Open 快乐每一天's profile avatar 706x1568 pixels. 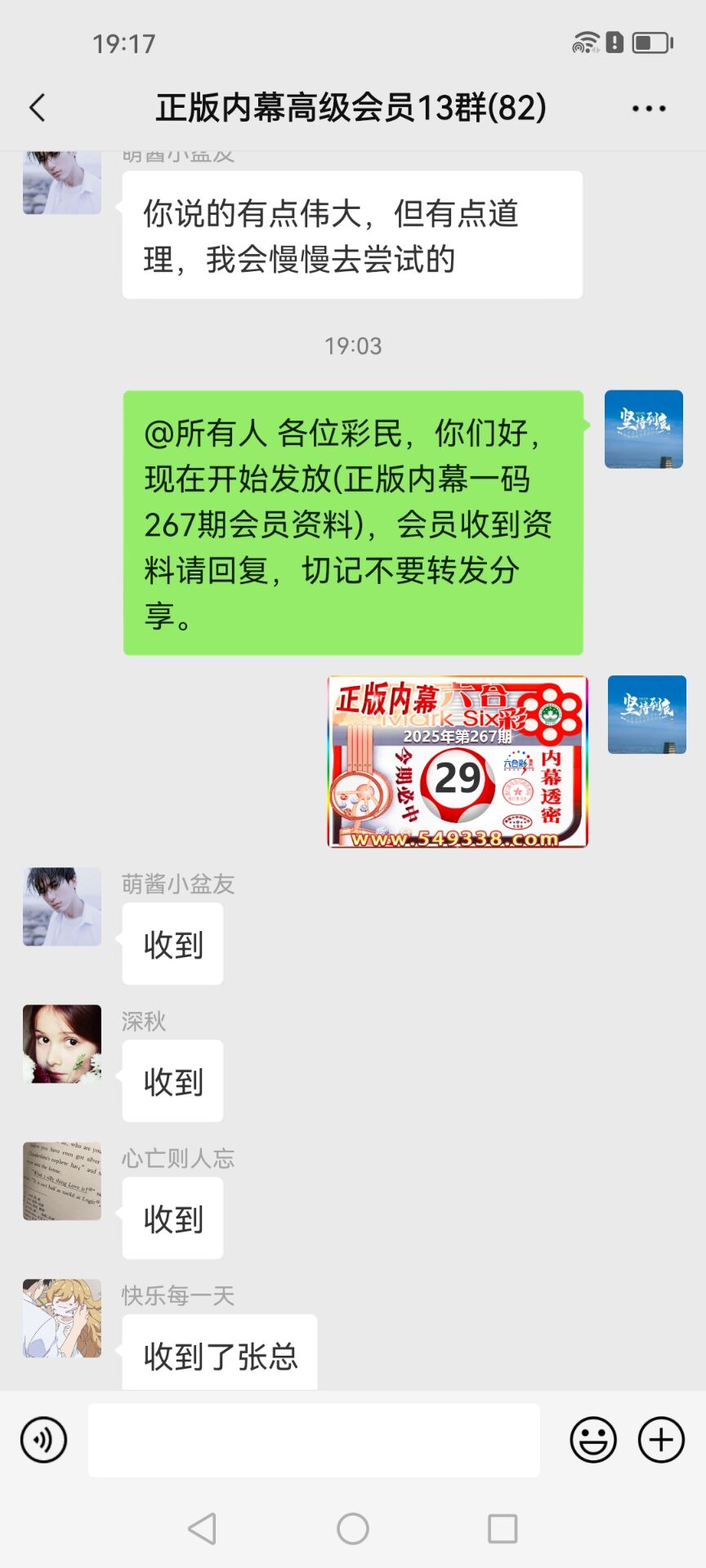coord(62,1318)
